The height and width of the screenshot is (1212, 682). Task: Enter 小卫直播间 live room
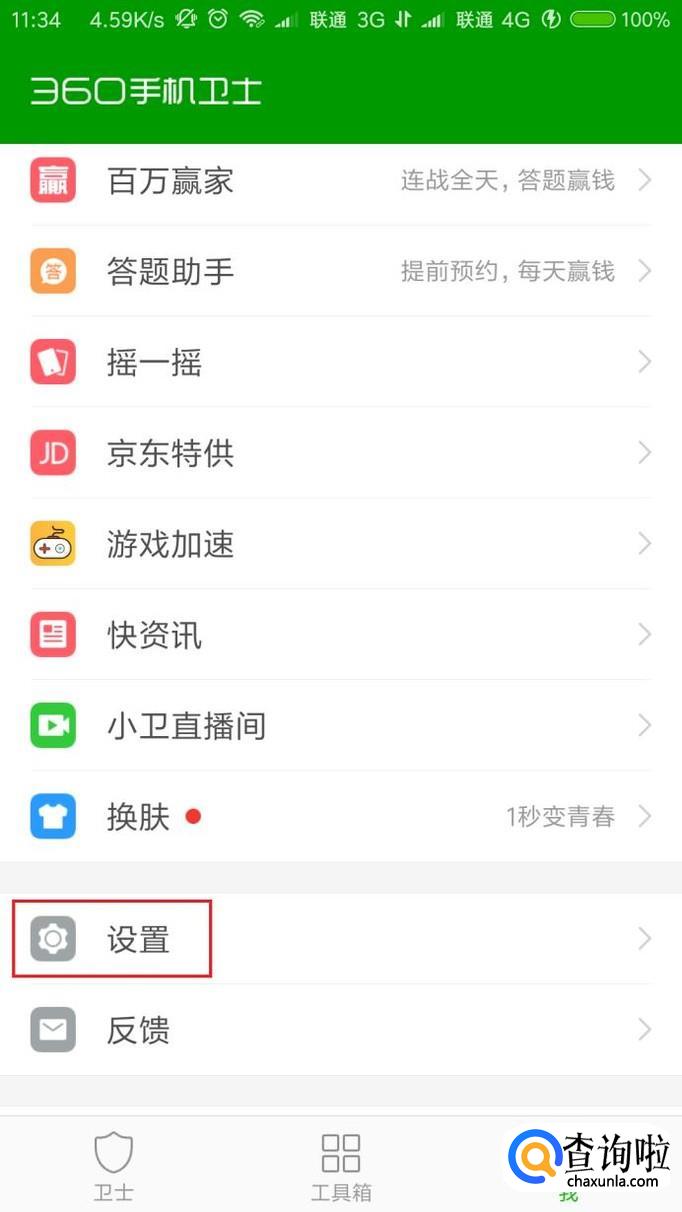point(340,725)
